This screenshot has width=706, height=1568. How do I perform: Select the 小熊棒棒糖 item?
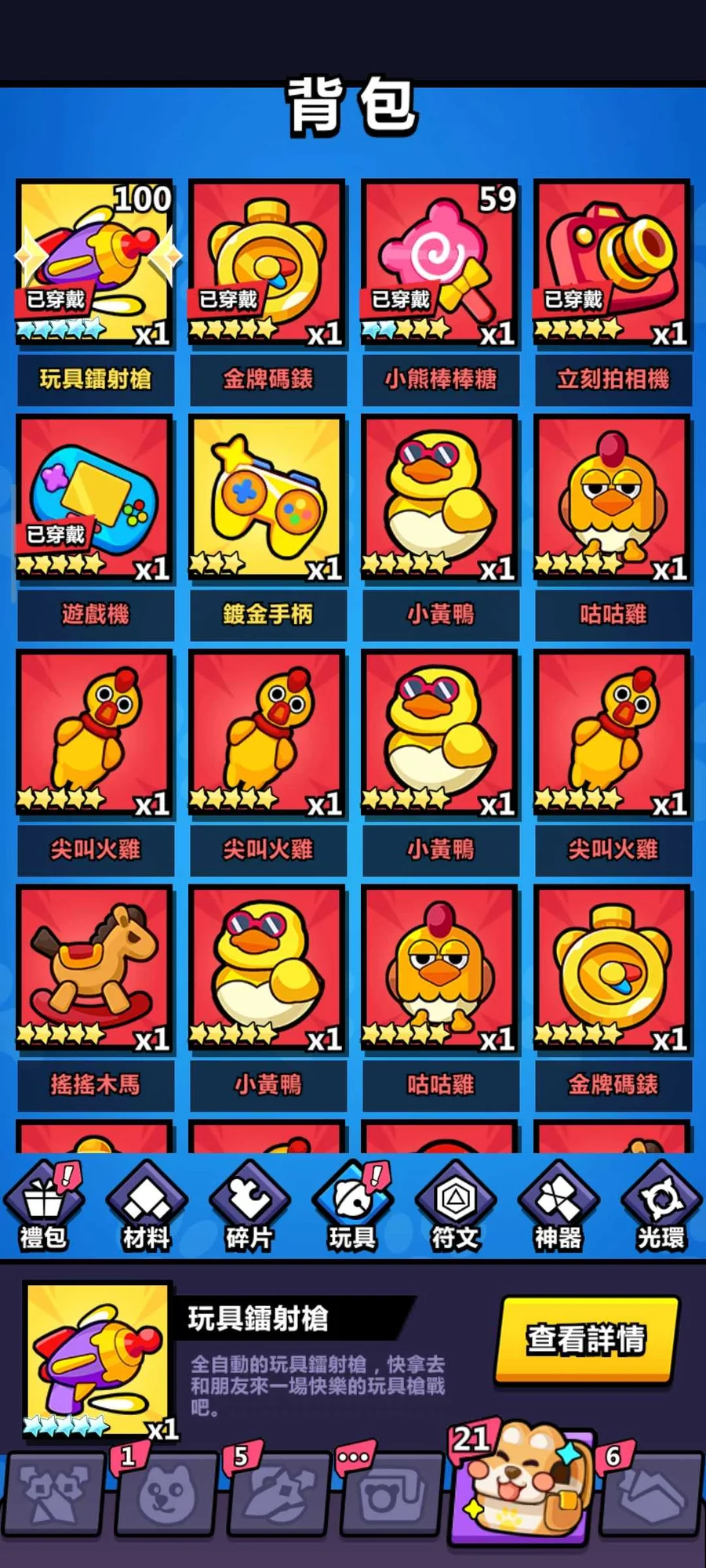(x=440, y=292)
